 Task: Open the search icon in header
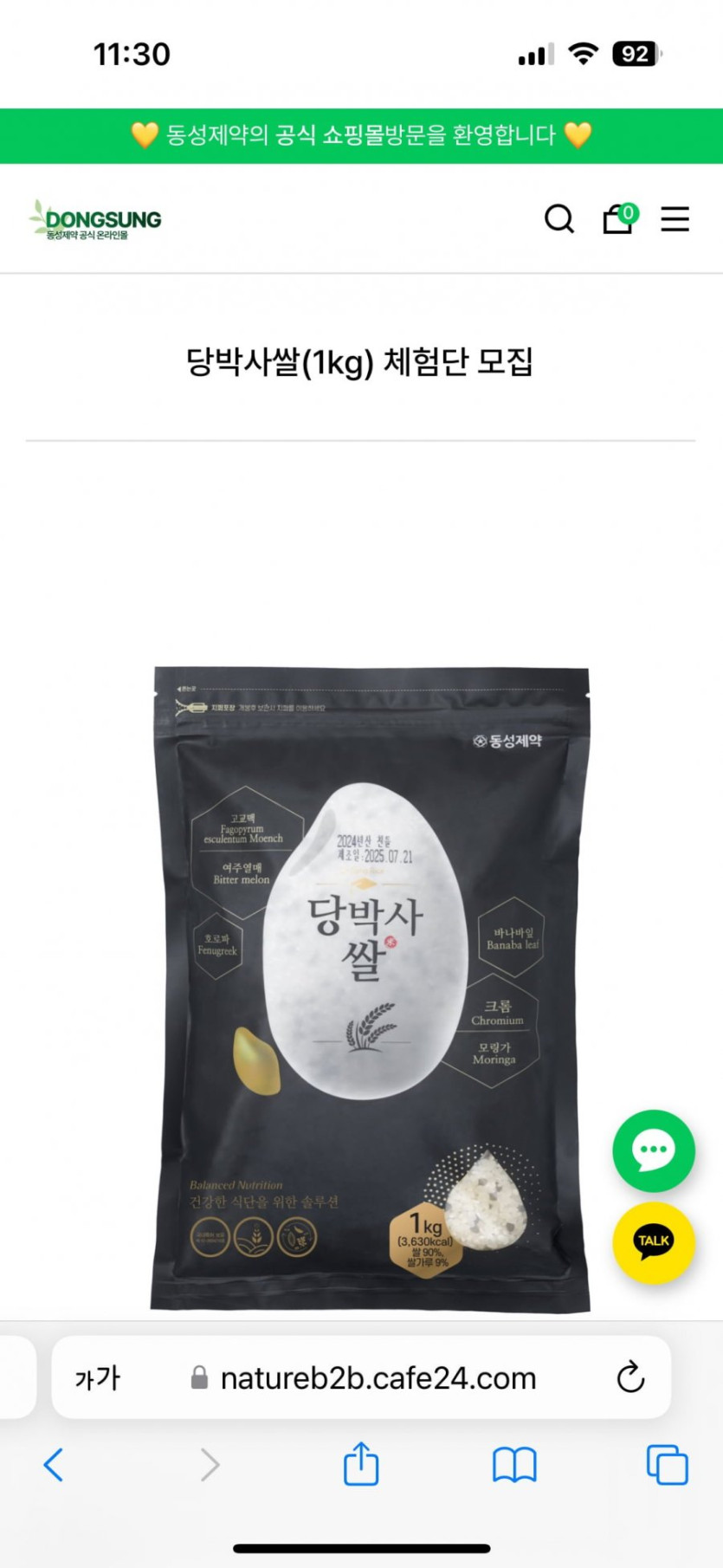pos(559,218)
